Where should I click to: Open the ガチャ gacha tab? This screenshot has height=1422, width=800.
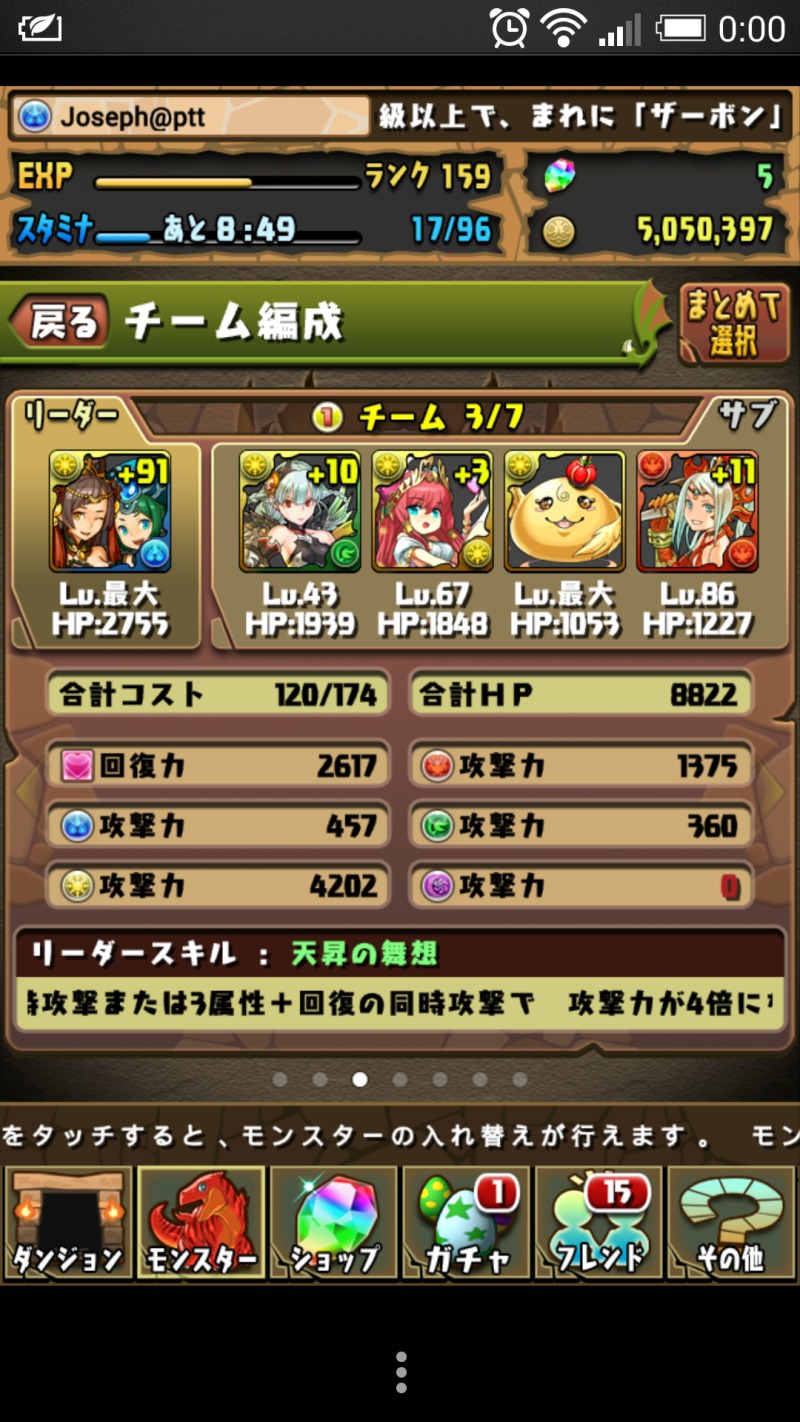[x=466, y=1222]
